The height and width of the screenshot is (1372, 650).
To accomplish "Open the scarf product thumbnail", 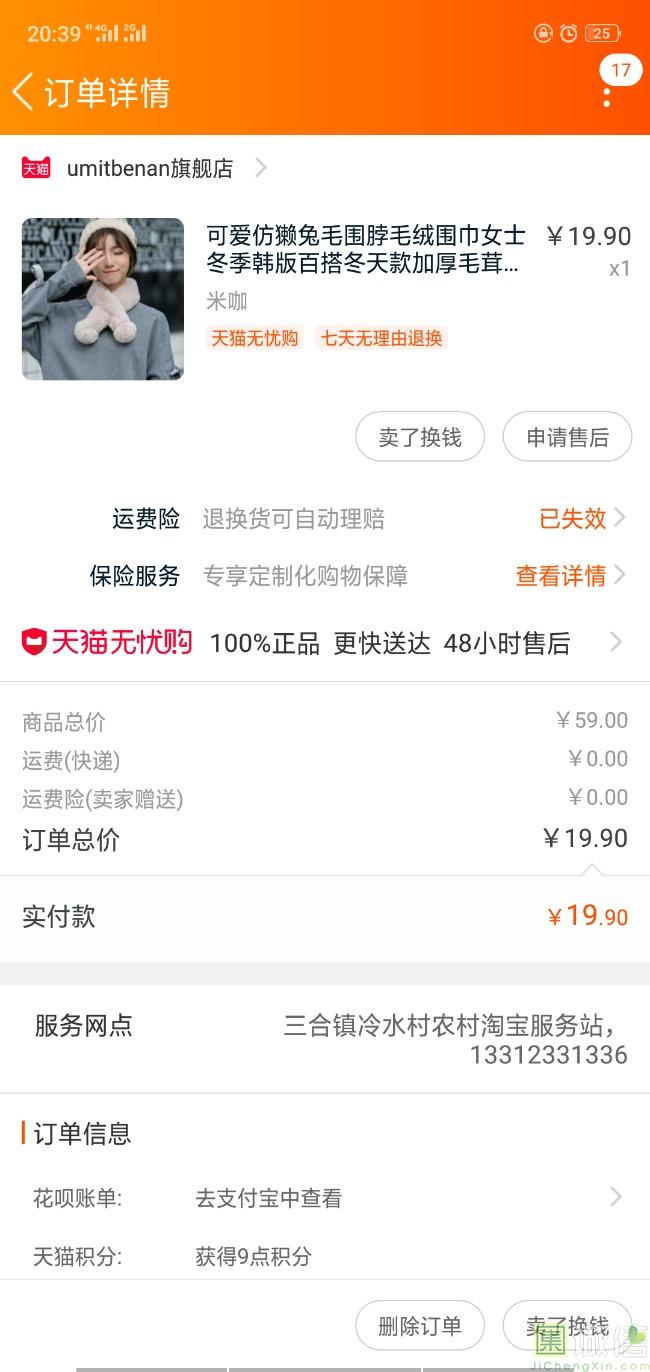I will pos(103,299).
